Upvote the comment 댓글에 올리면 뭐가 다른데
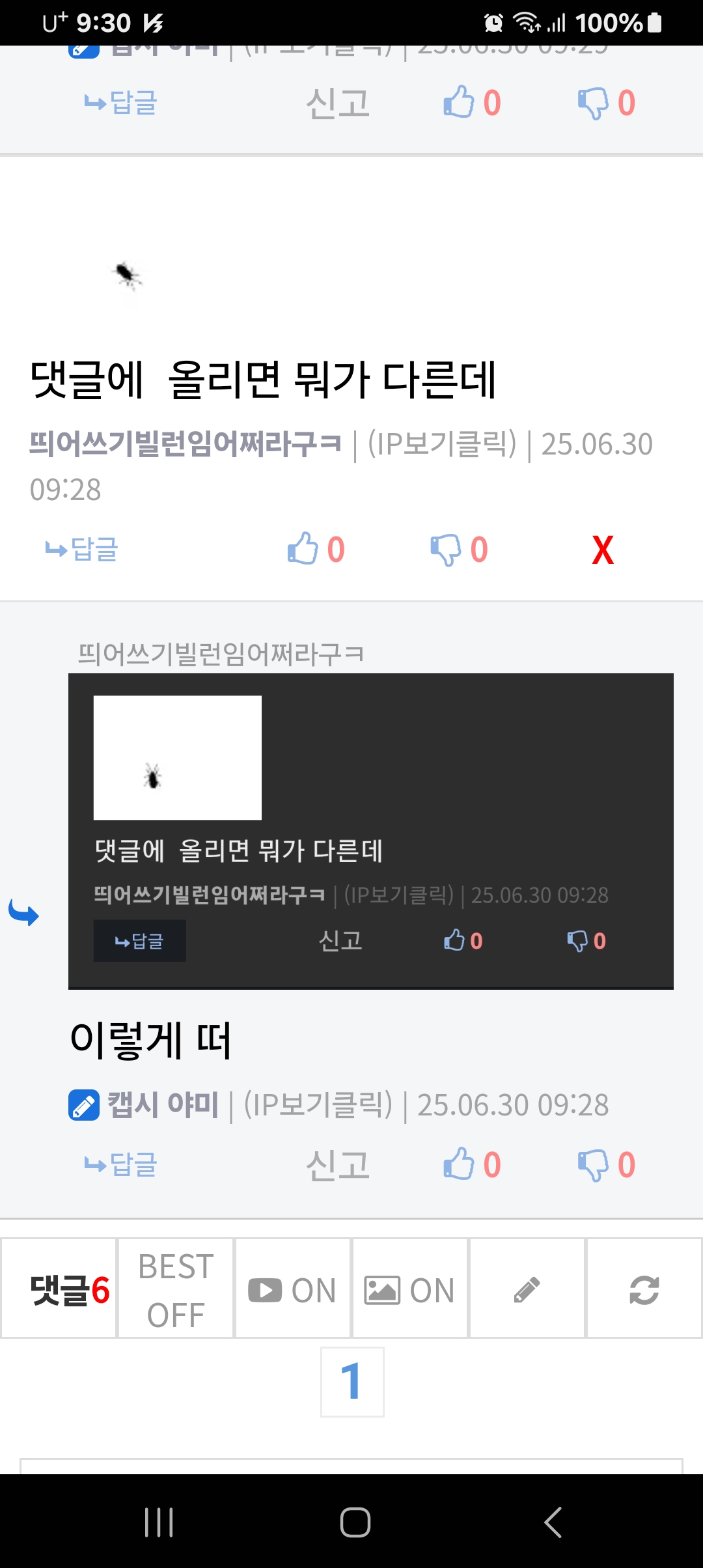The image size is (703, 1568). point(316,550)
